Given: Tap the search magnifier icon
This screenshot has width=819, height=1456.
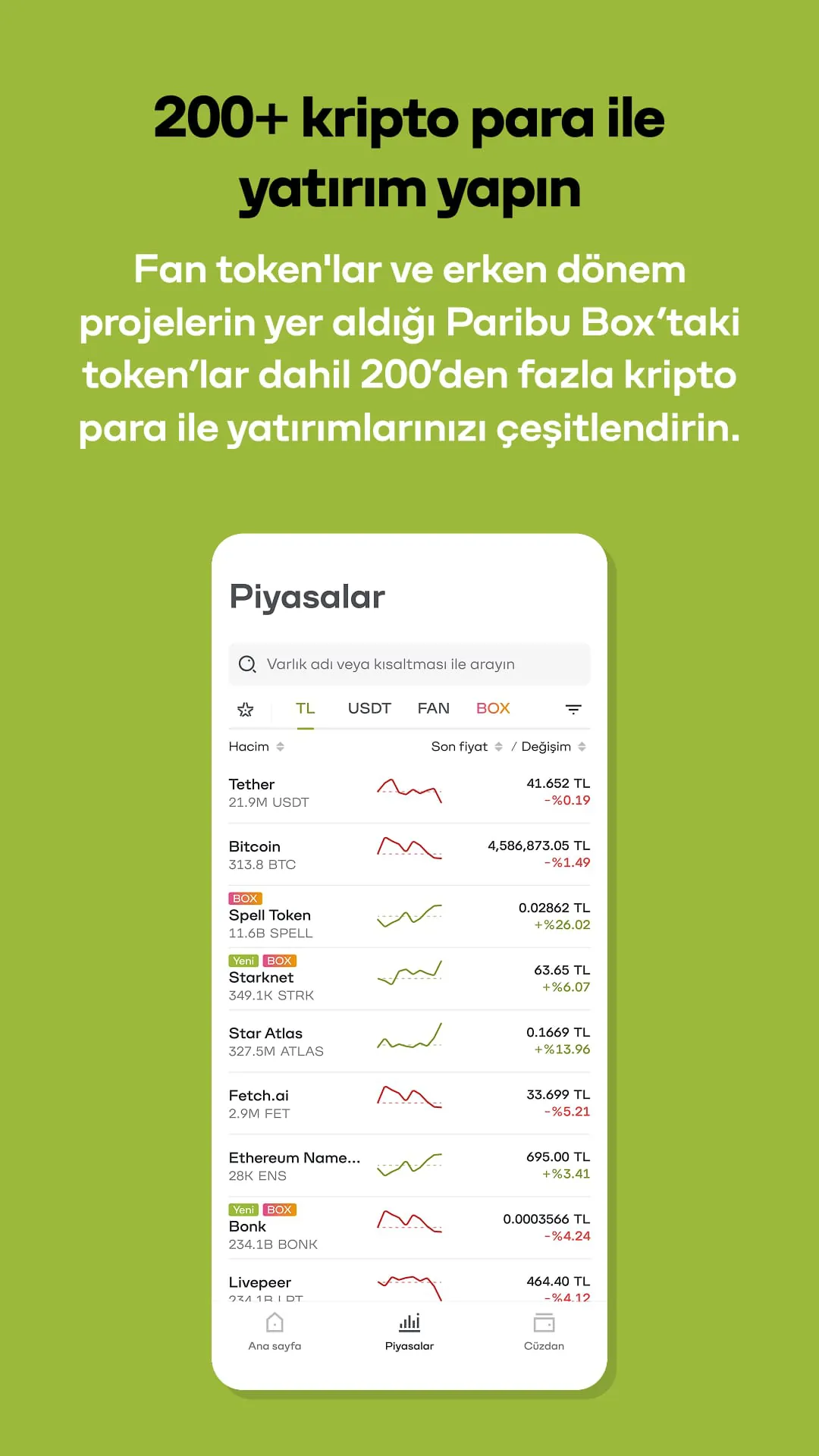Looking at the screenshot, I should 246,664.
